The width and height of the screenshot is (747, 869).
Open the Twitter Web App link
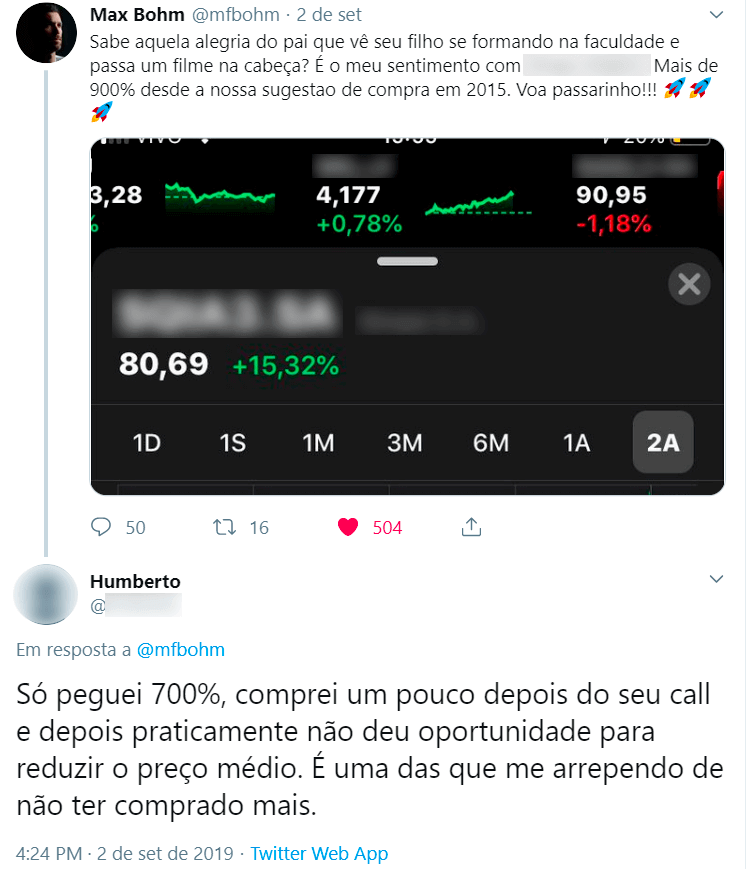(319, 854)
